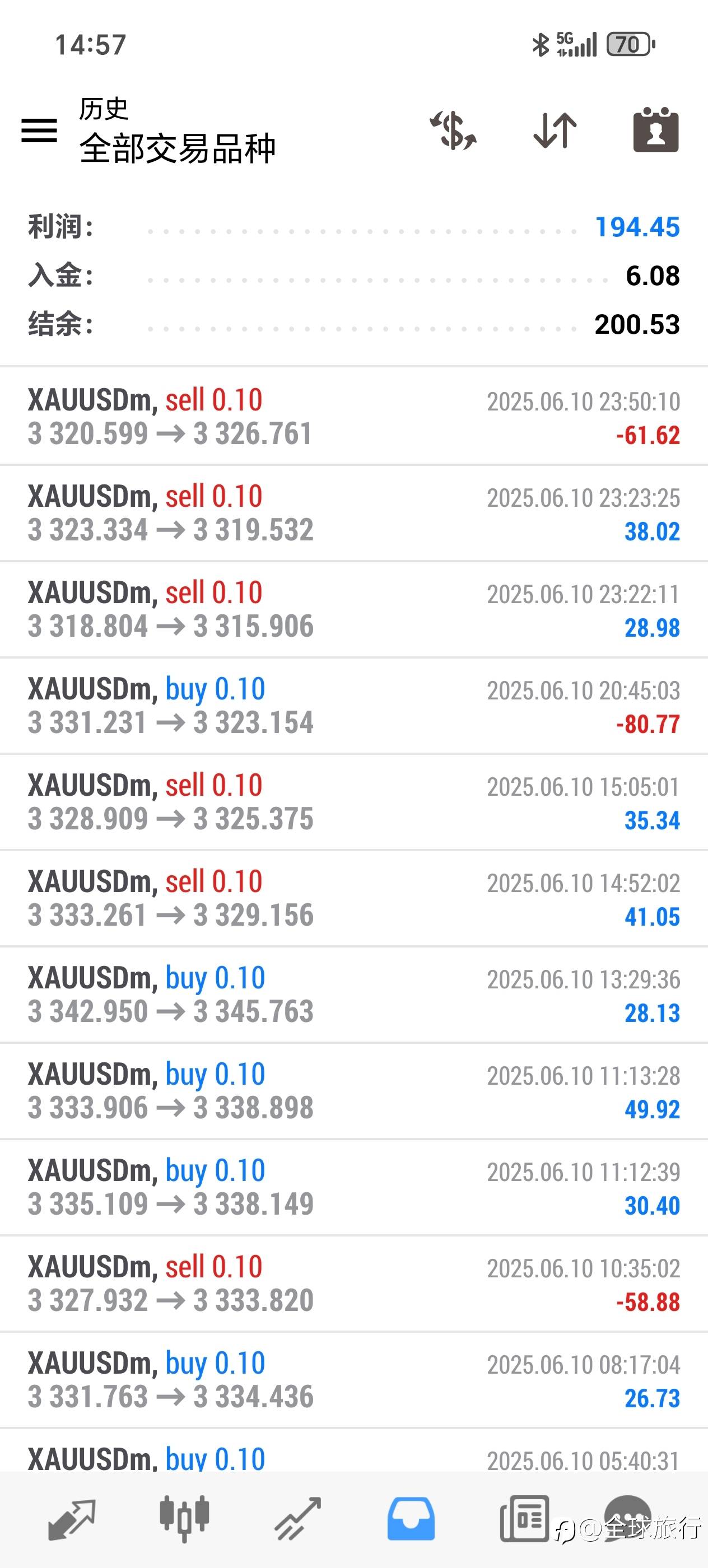Open the sort arrows option
This screenshot has height=1568, width=708.
click(555, 130)
